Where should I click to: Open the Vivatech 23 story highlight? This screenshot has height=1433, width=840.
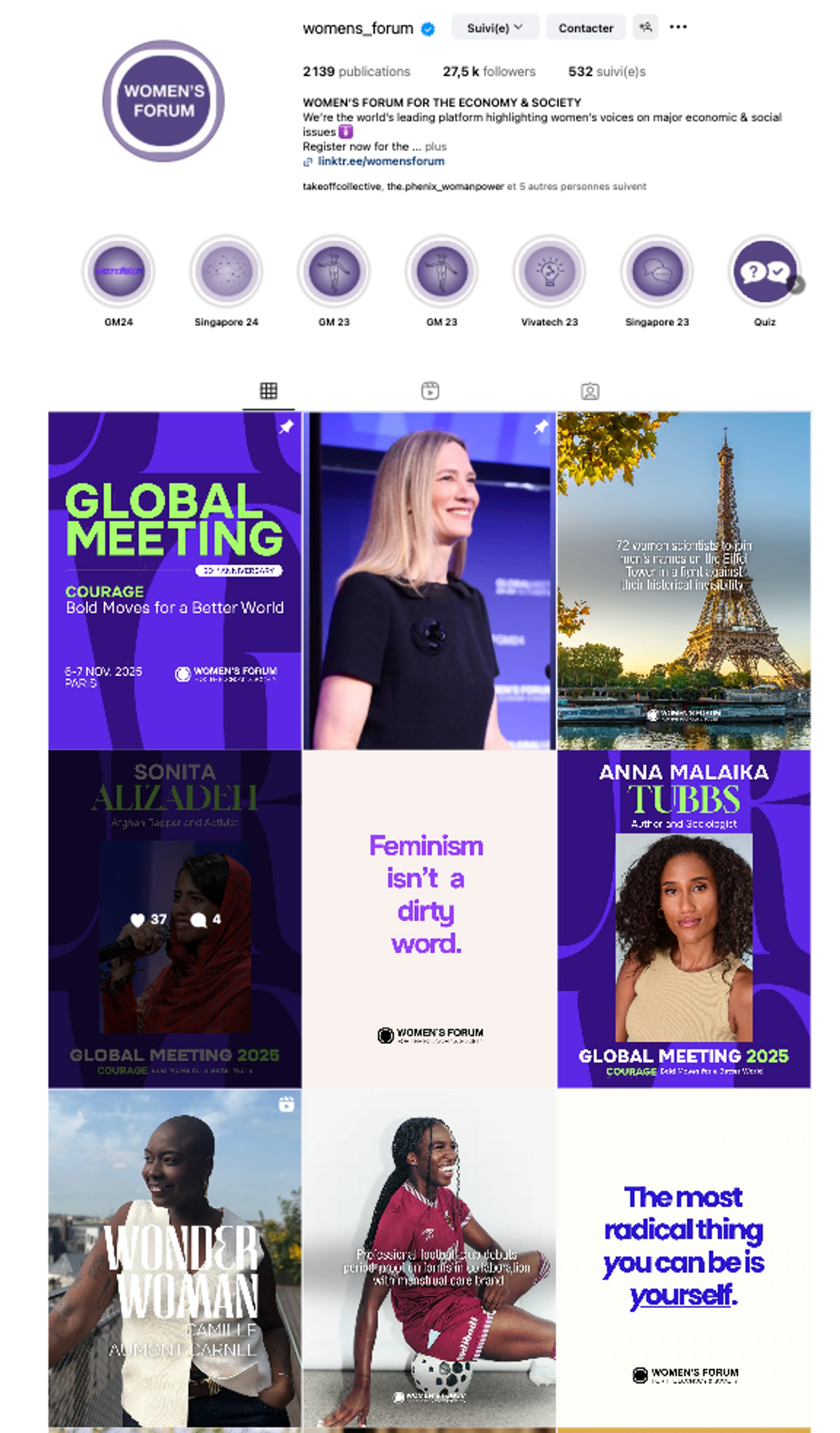pyautogui.click(x=549, y=272)
